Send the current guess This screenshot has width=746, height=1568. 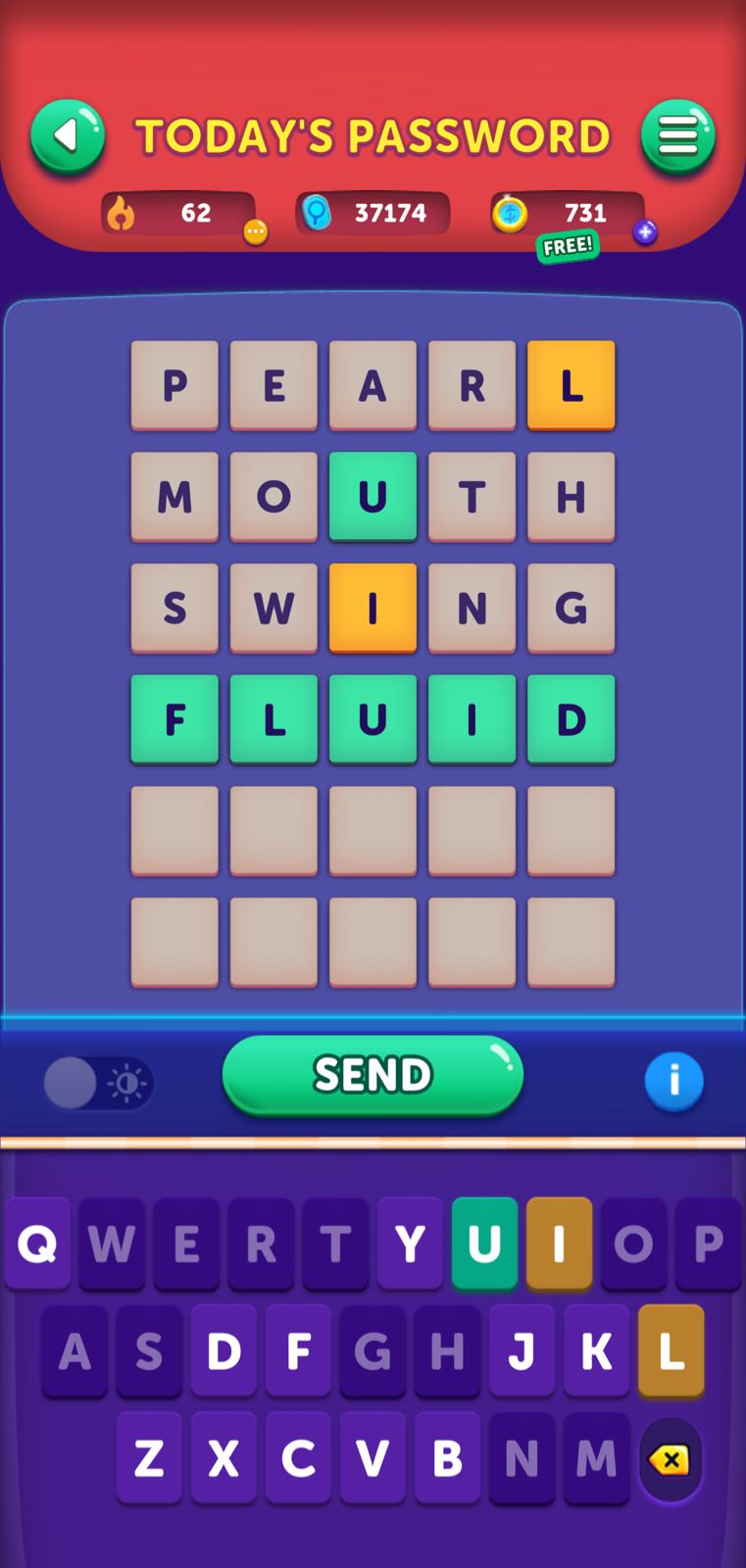[x=373, y=1075]
